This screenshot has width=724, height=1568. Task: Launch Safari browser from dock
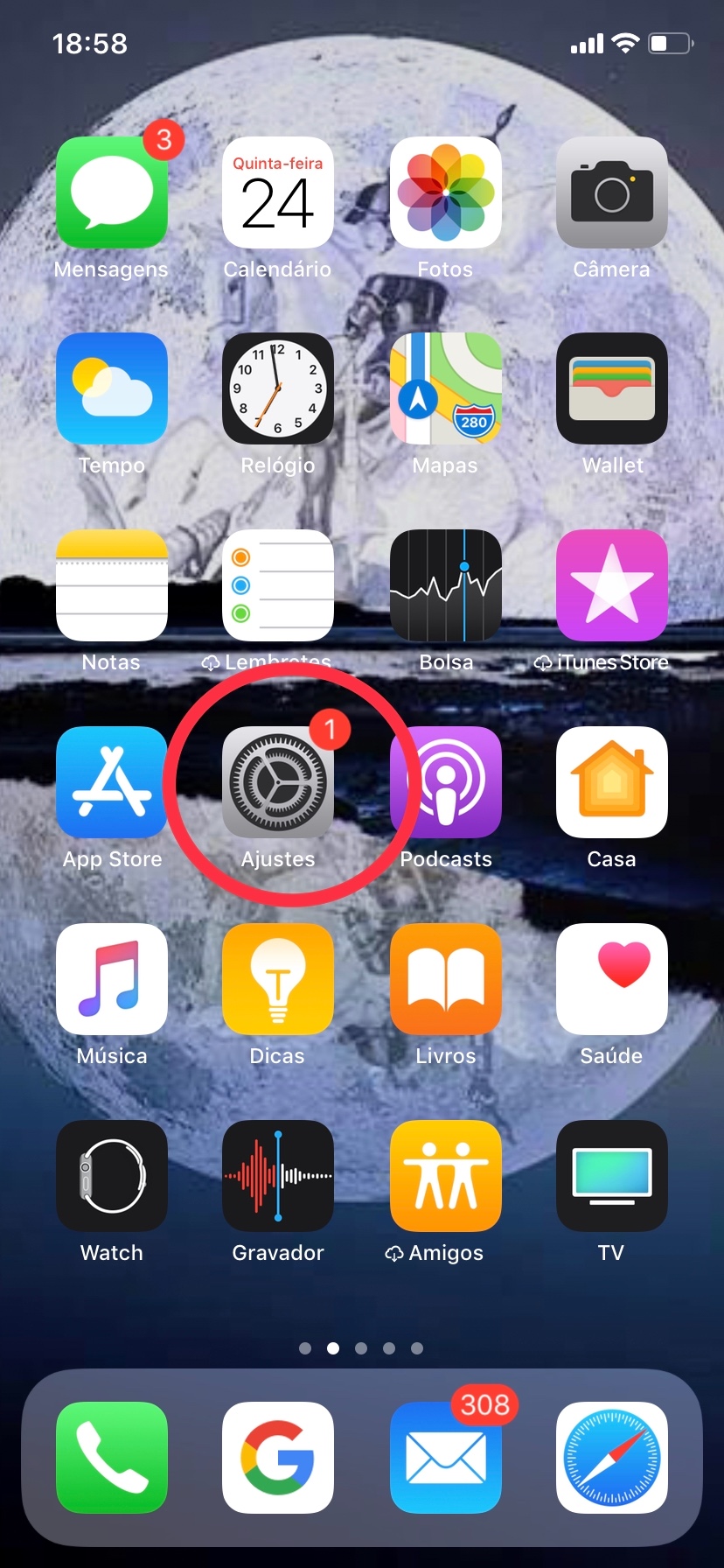[x=612, y=1458]
